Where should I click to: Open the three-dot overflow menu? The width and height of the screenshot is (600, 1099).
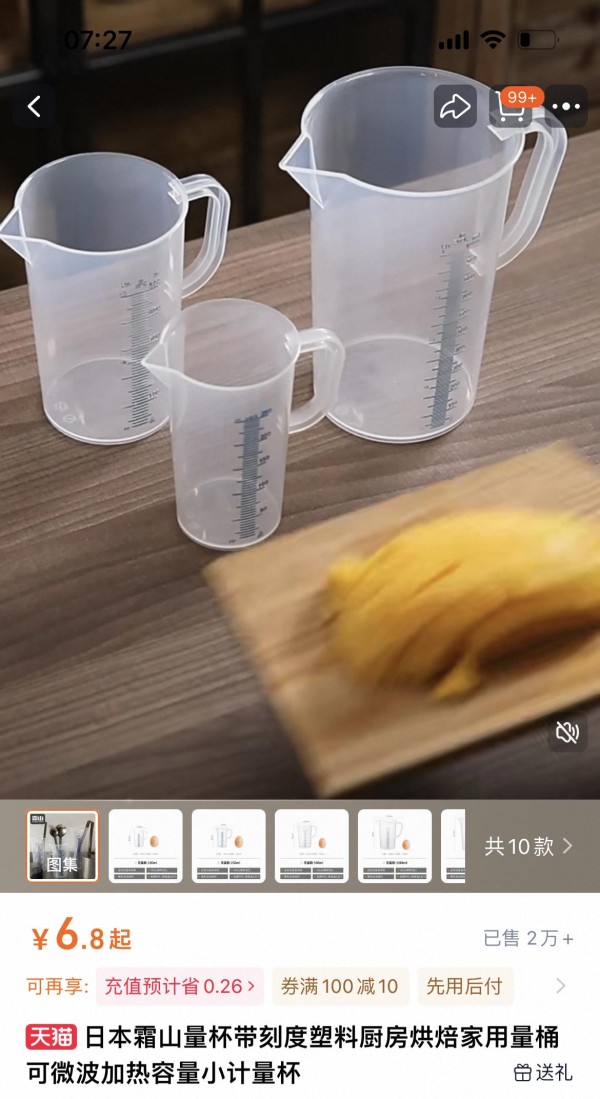point(566,107)
